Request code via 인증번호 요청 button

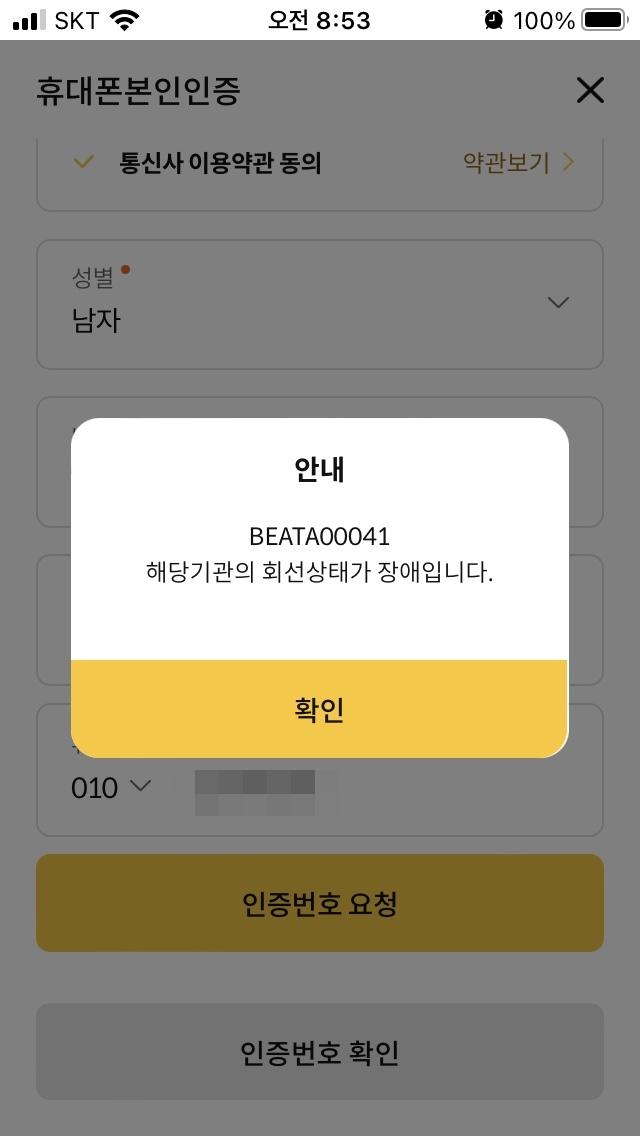319,904
